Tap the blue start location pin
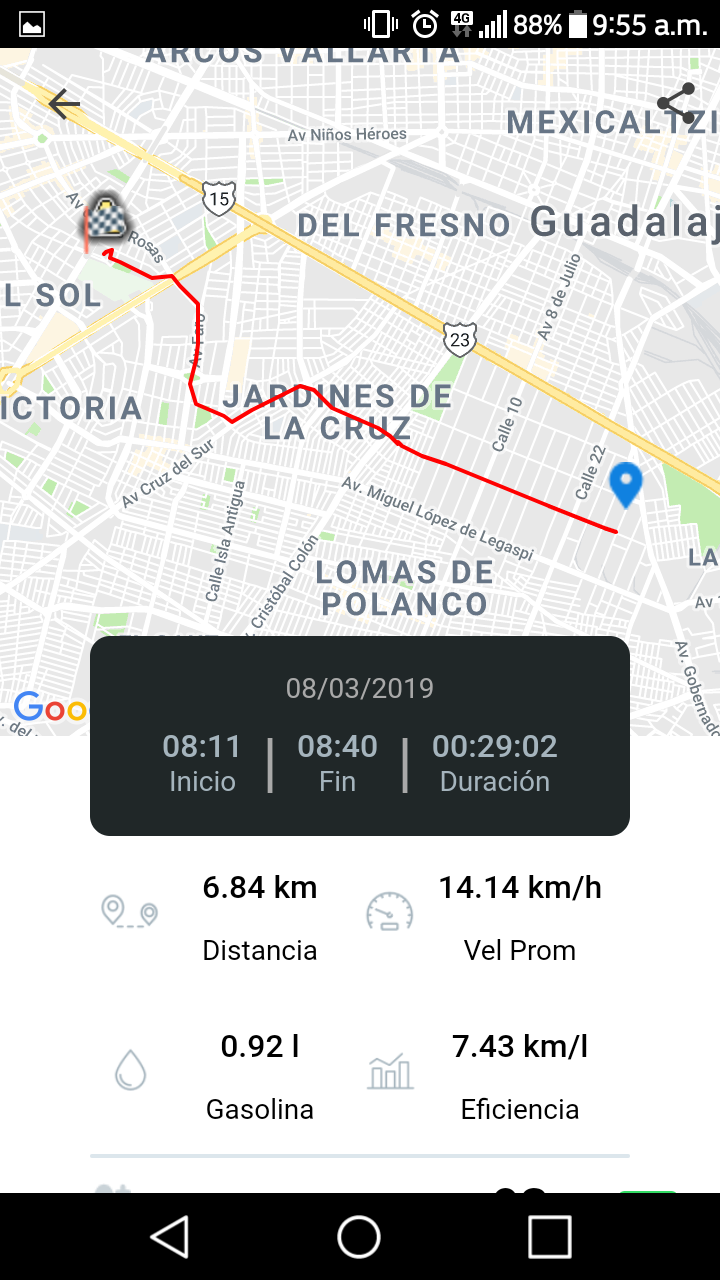 (626, 485)
